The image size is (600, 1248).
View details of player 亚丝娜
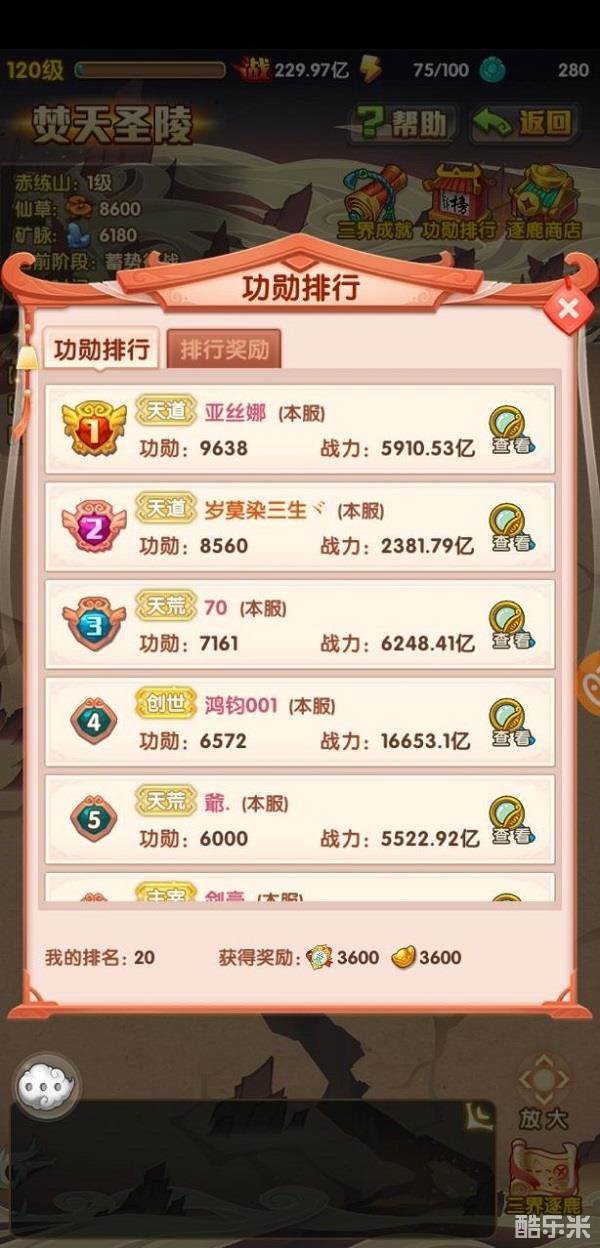pyautogui.click(x=512, y=430)
